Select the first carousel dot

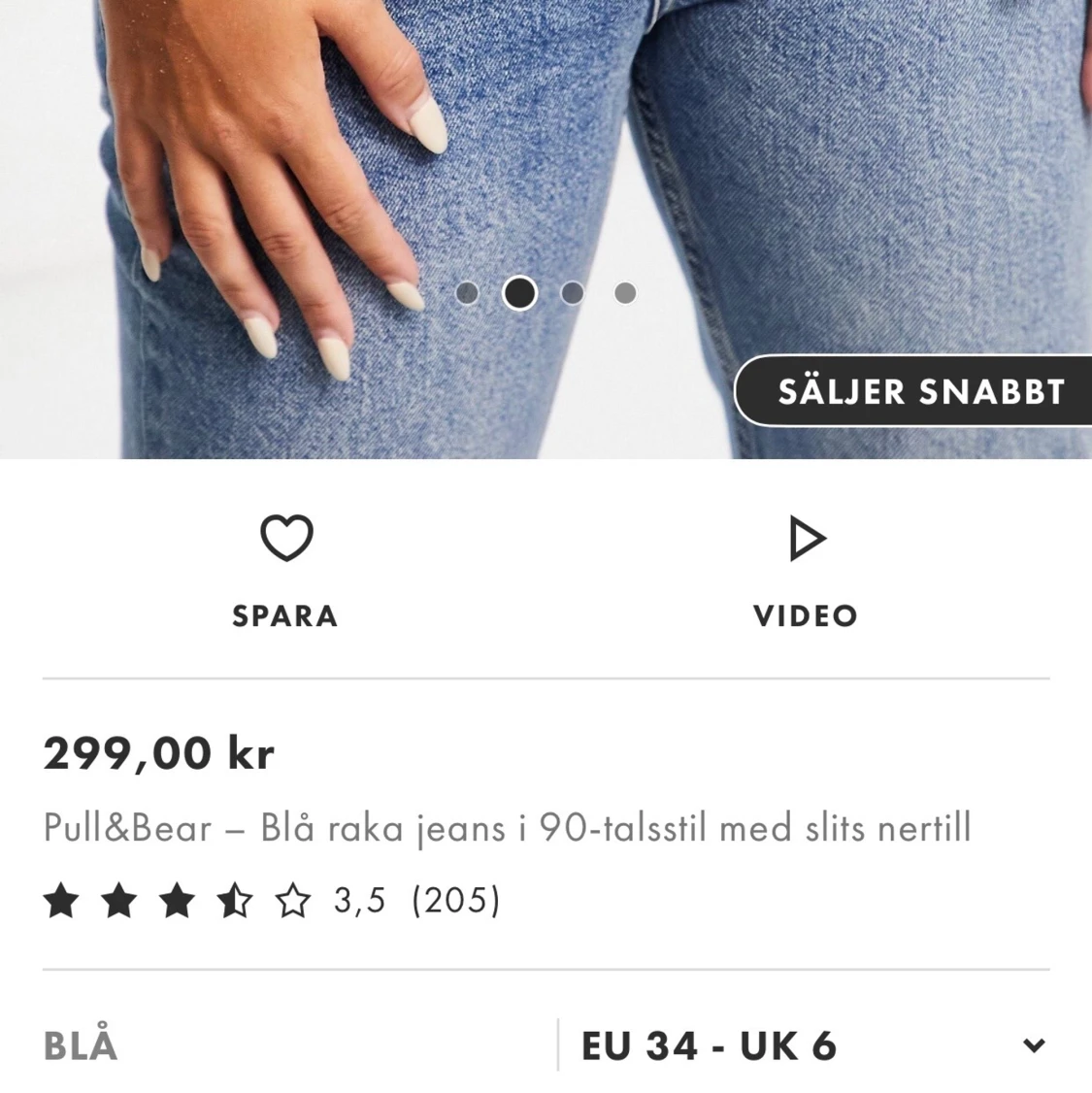tap(469, 291)
